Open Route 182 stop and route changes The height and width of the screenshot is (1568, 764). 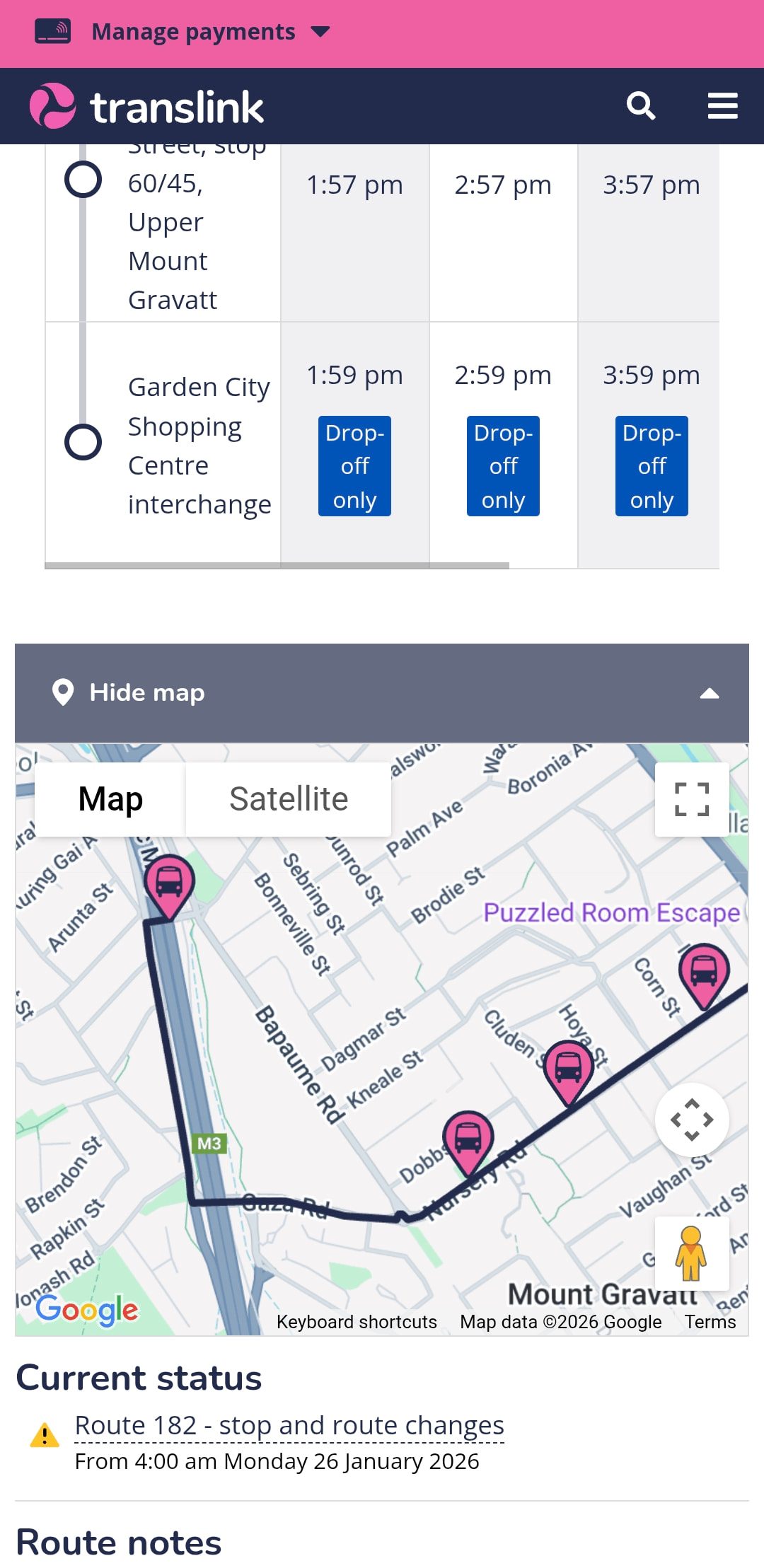click(289, 1425)
